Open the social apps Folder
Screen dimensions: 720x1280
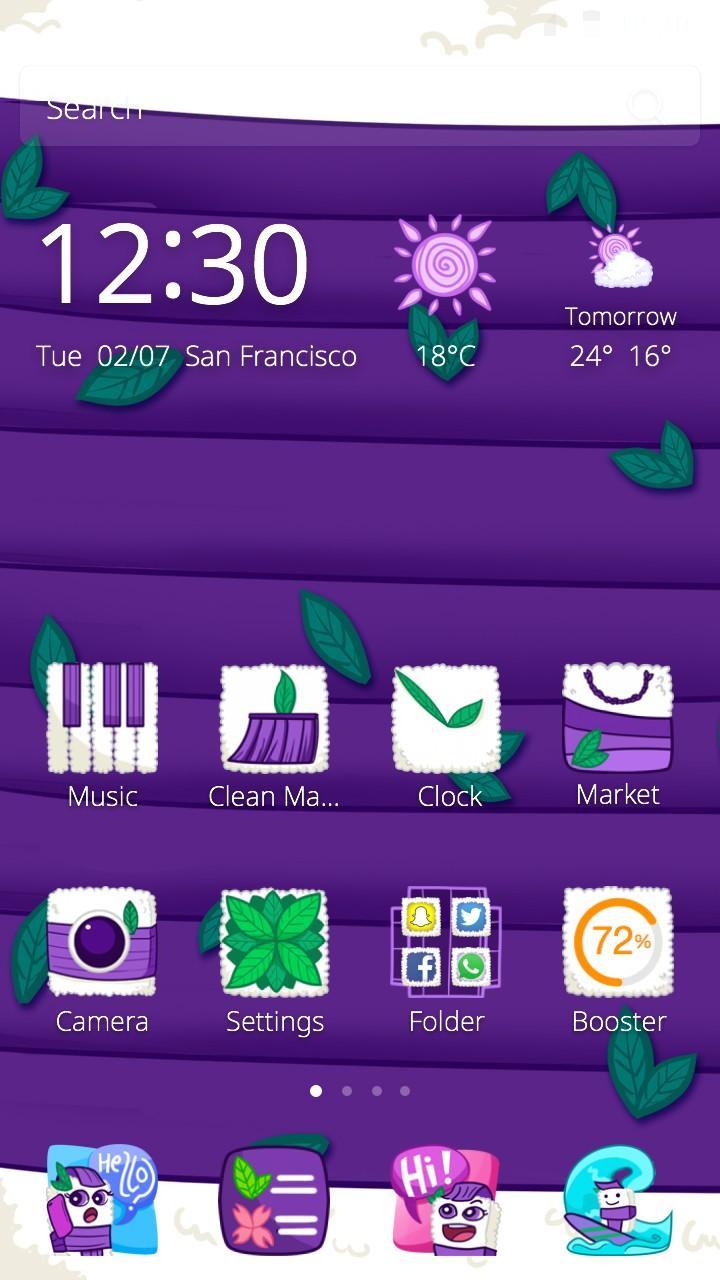446,942
